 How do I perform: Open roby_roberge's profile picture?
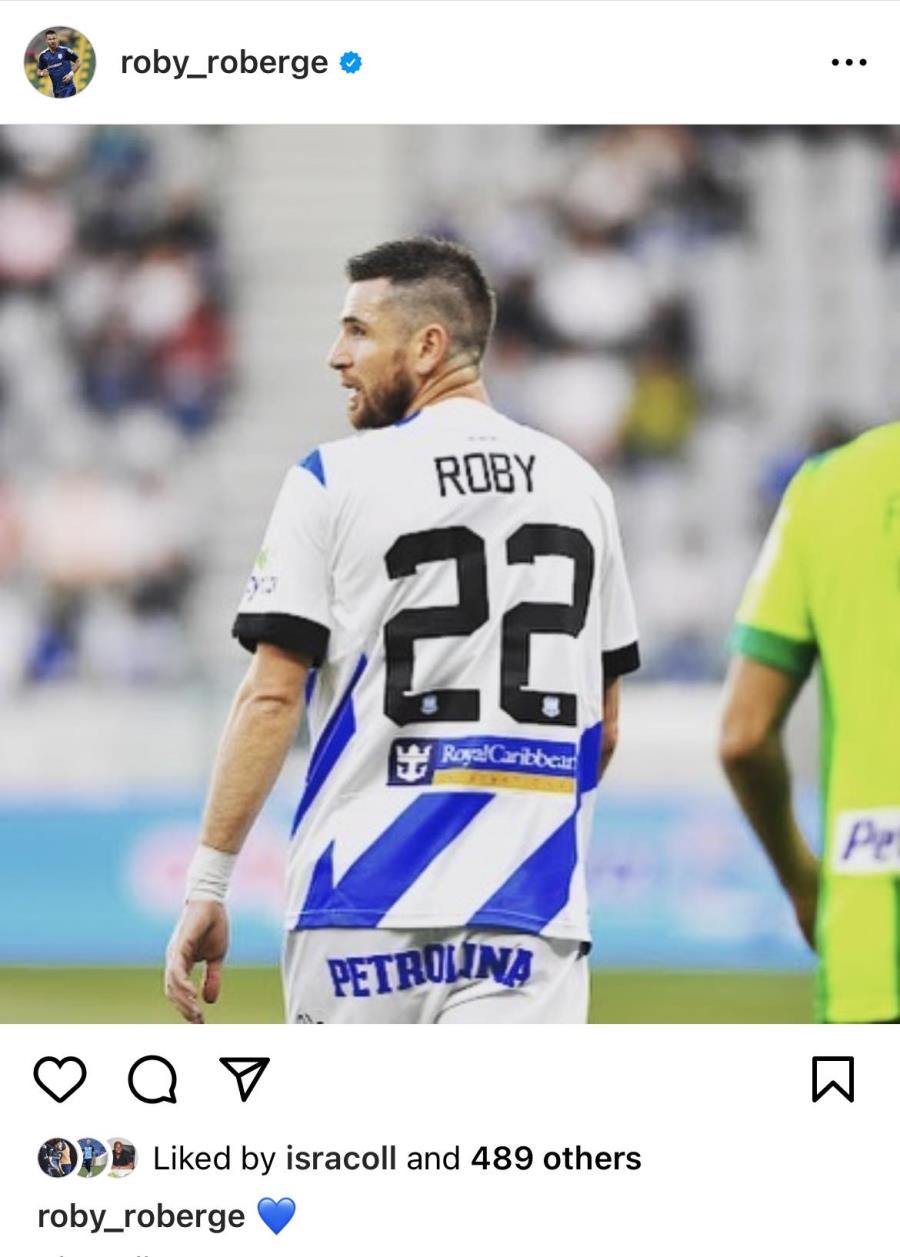tap(60, 62)
